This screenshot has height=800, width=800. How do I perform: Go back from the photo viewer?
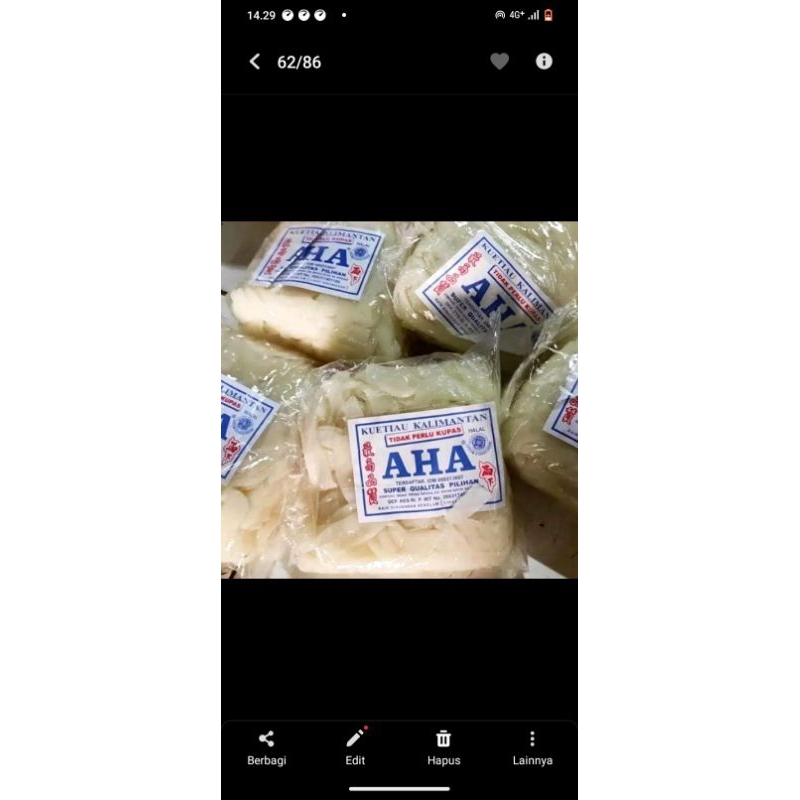point(255,62)
